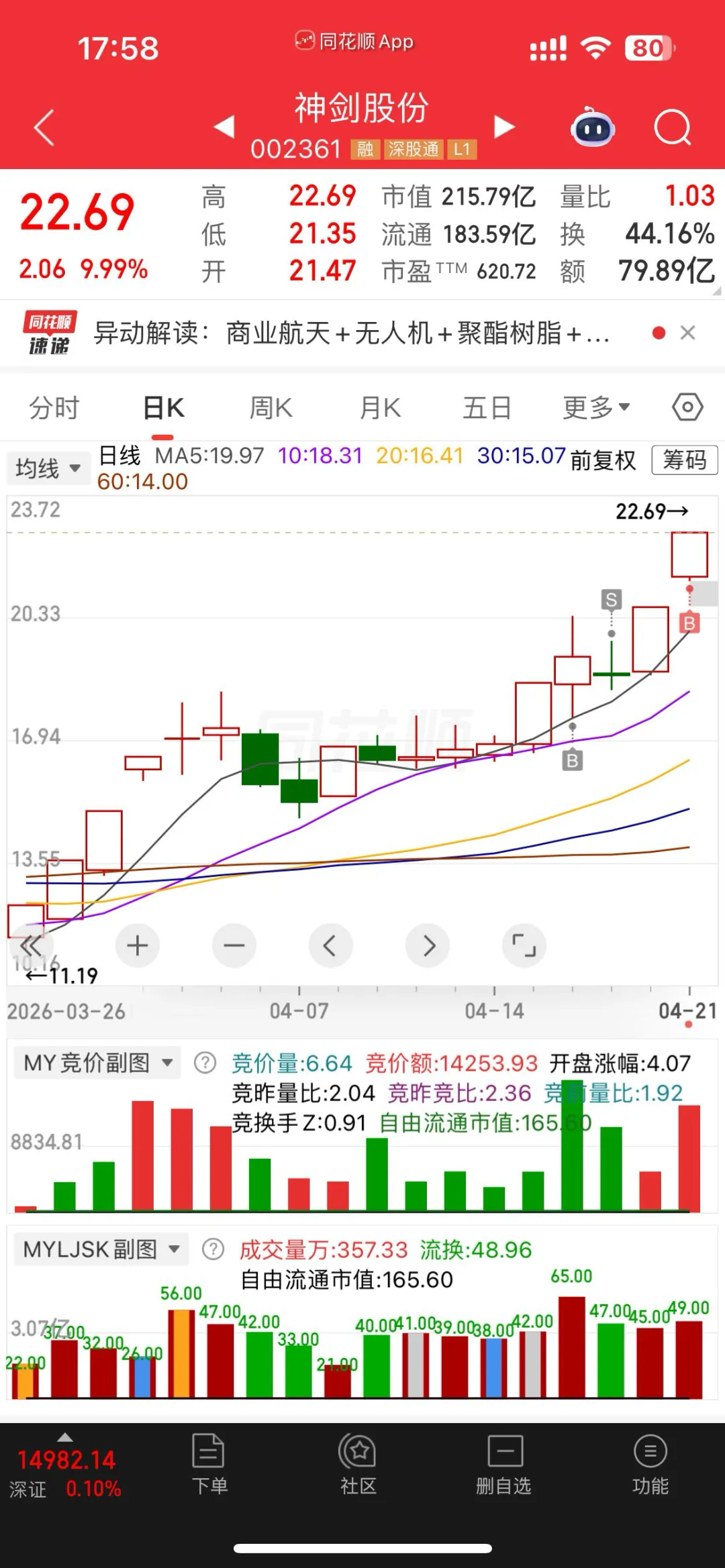Switch to 分时 chart tab
Screen dimensions: 725x1568
54,408
